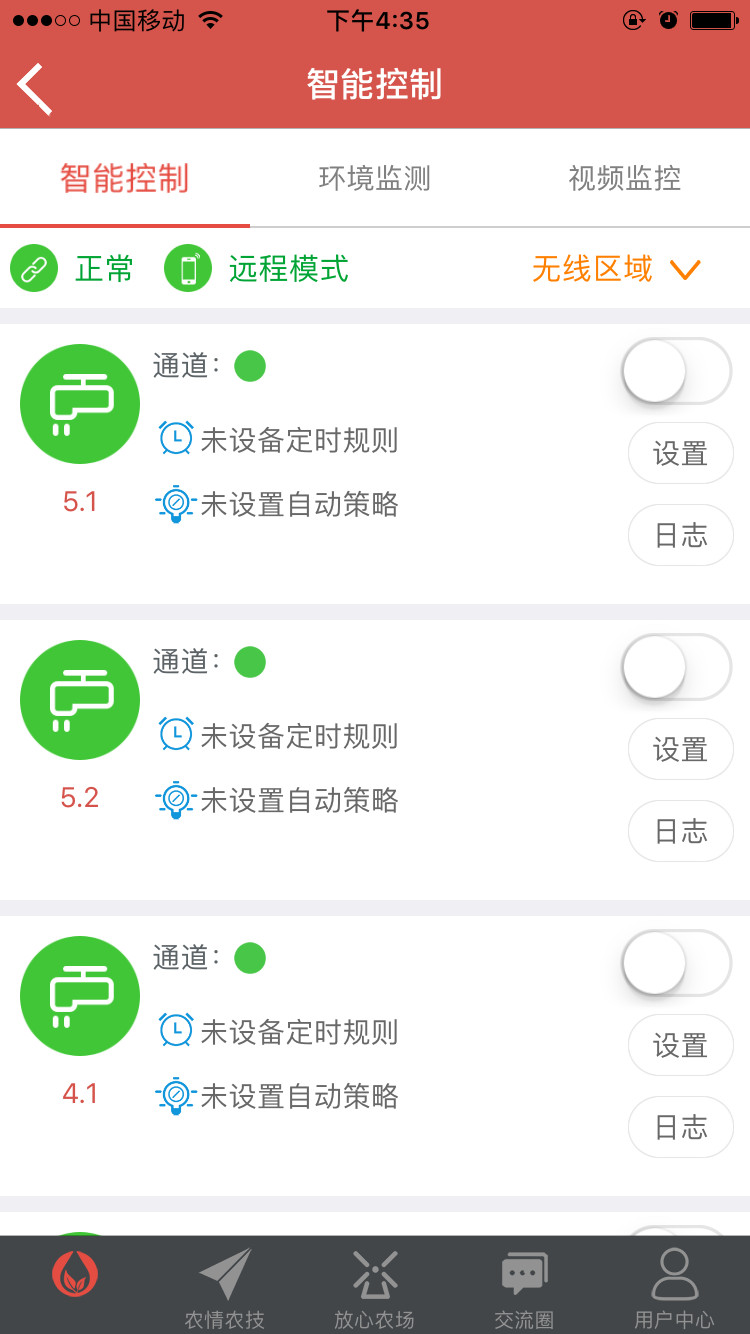Image resolution: width=750 pixels, height=1334 pixels.
Task: Toggle the switch for channel 5.1
Action: point(677,371)
